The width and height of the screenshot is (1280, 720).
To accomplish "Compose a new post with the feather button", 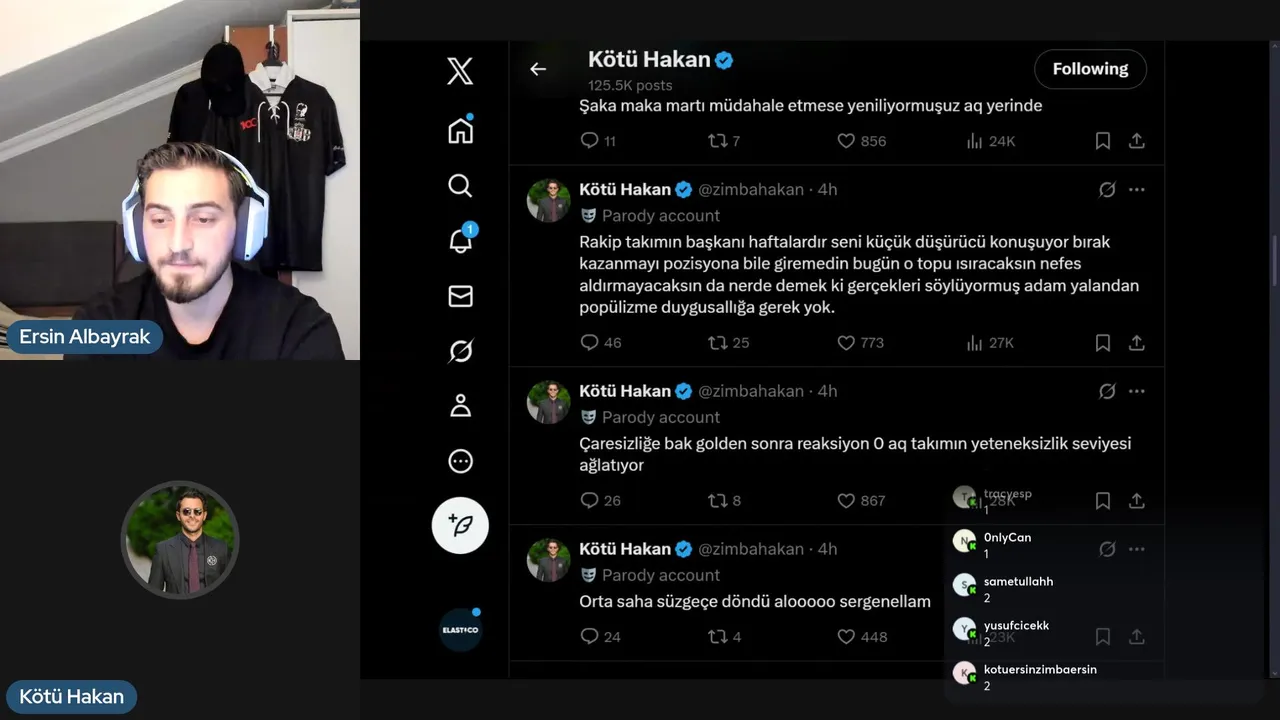I will point(460,525).
